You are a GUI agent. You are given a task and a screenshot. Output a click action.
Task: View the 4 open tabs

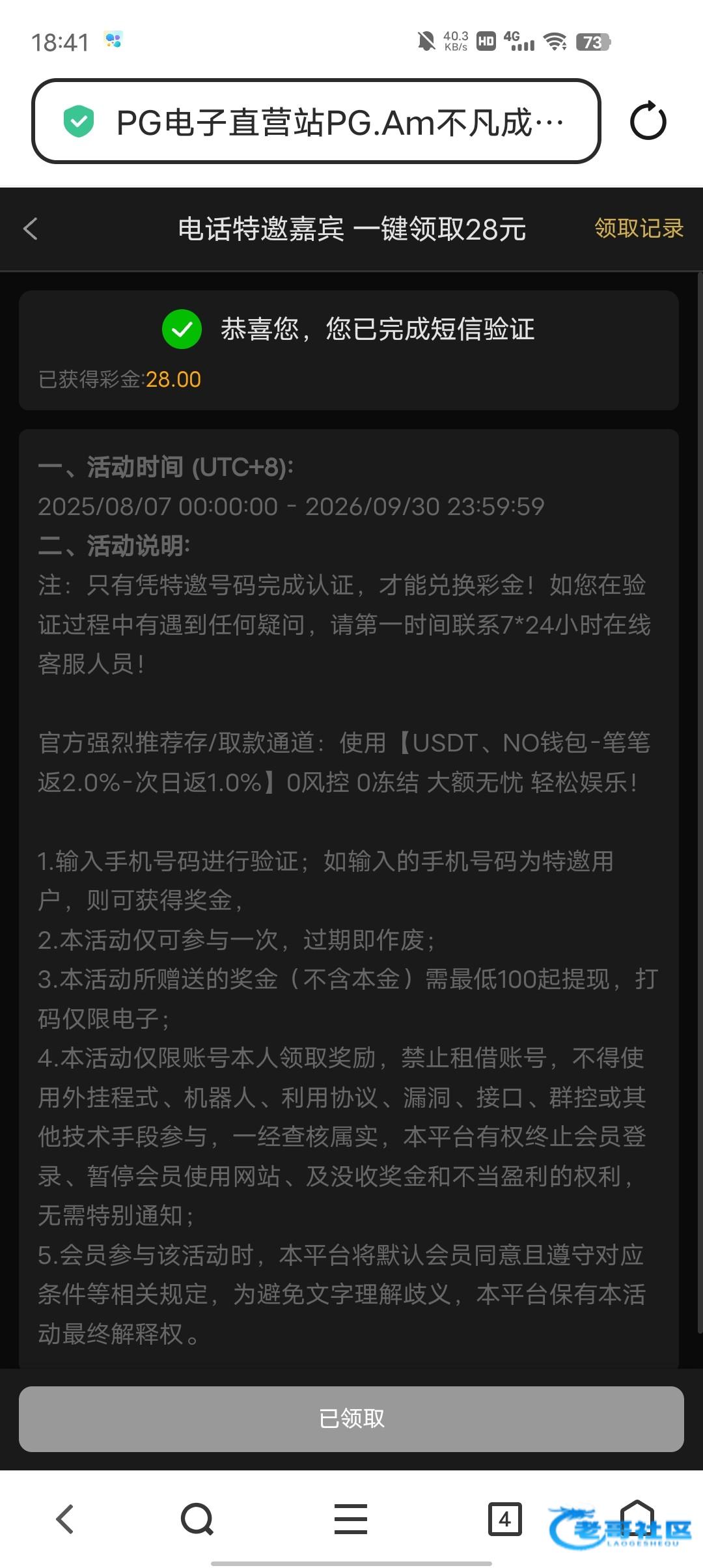[505, 1519]
